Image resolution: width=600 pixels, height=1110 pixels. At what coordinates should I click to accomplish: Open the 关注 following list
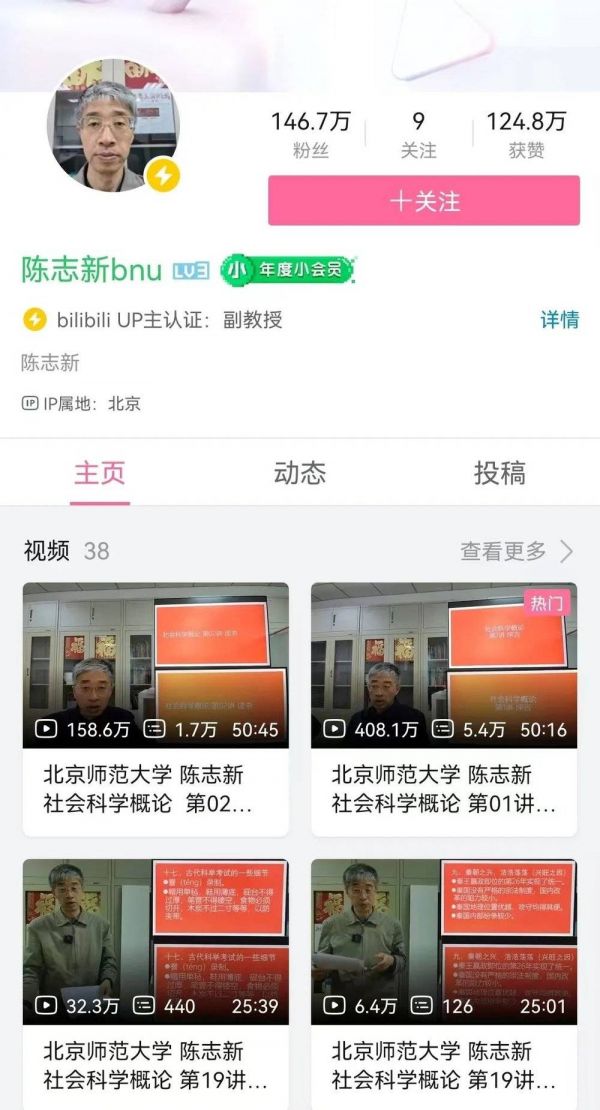pyautogui.click(x=418, y=134)
